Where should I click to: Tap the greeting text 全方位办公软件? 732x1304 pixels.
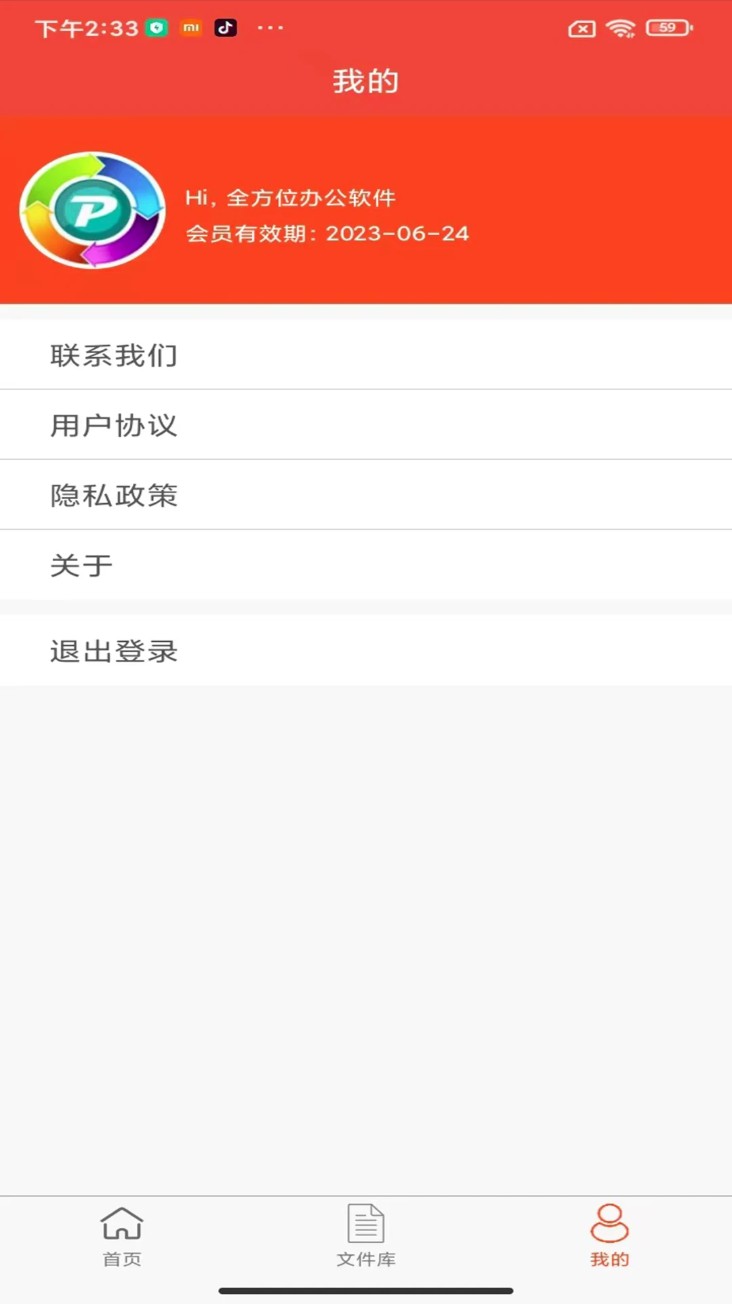click(x=291, y=198)
